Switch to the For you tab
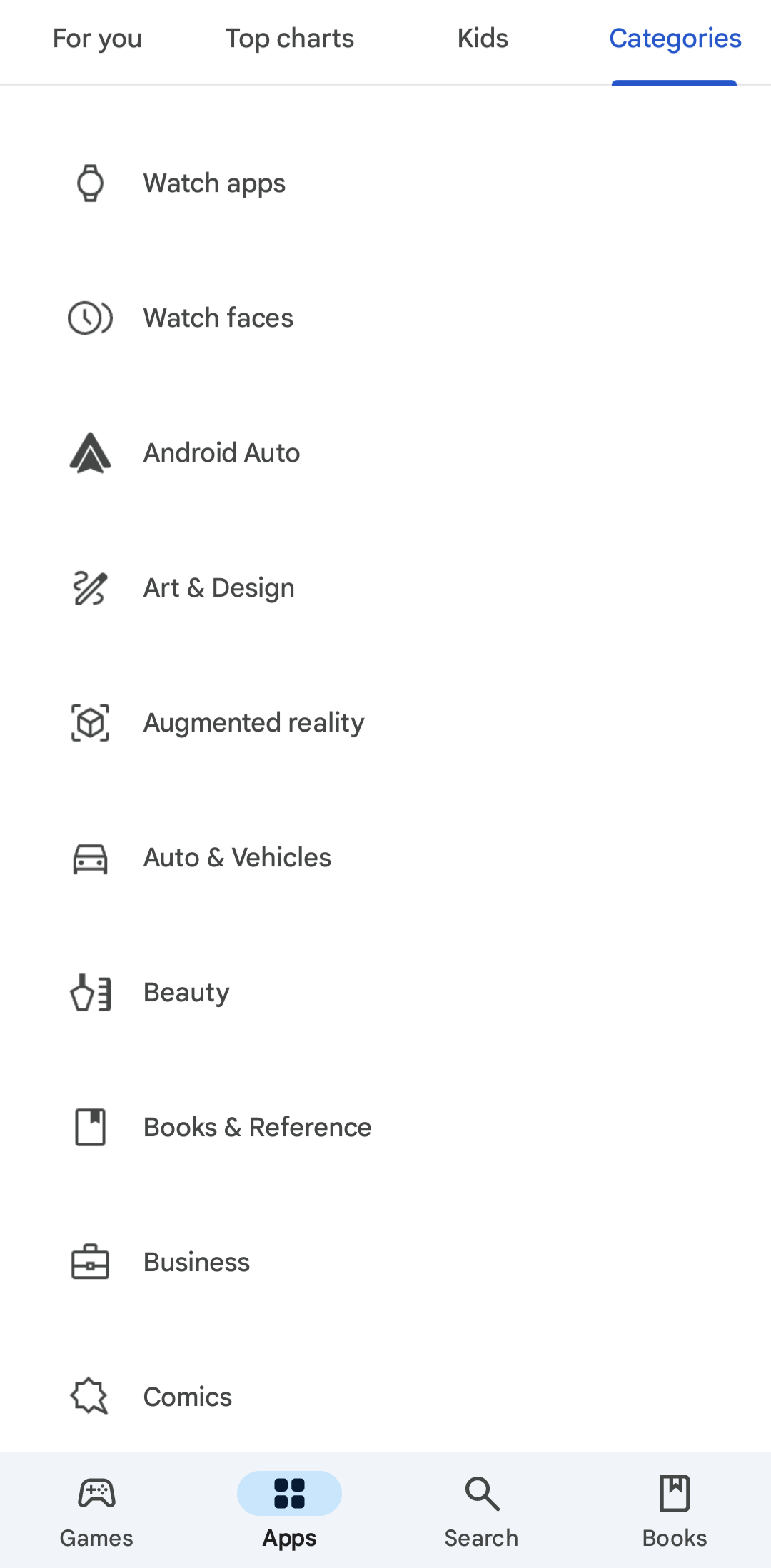Screen dimensions: 771x1568 point(96,39)
